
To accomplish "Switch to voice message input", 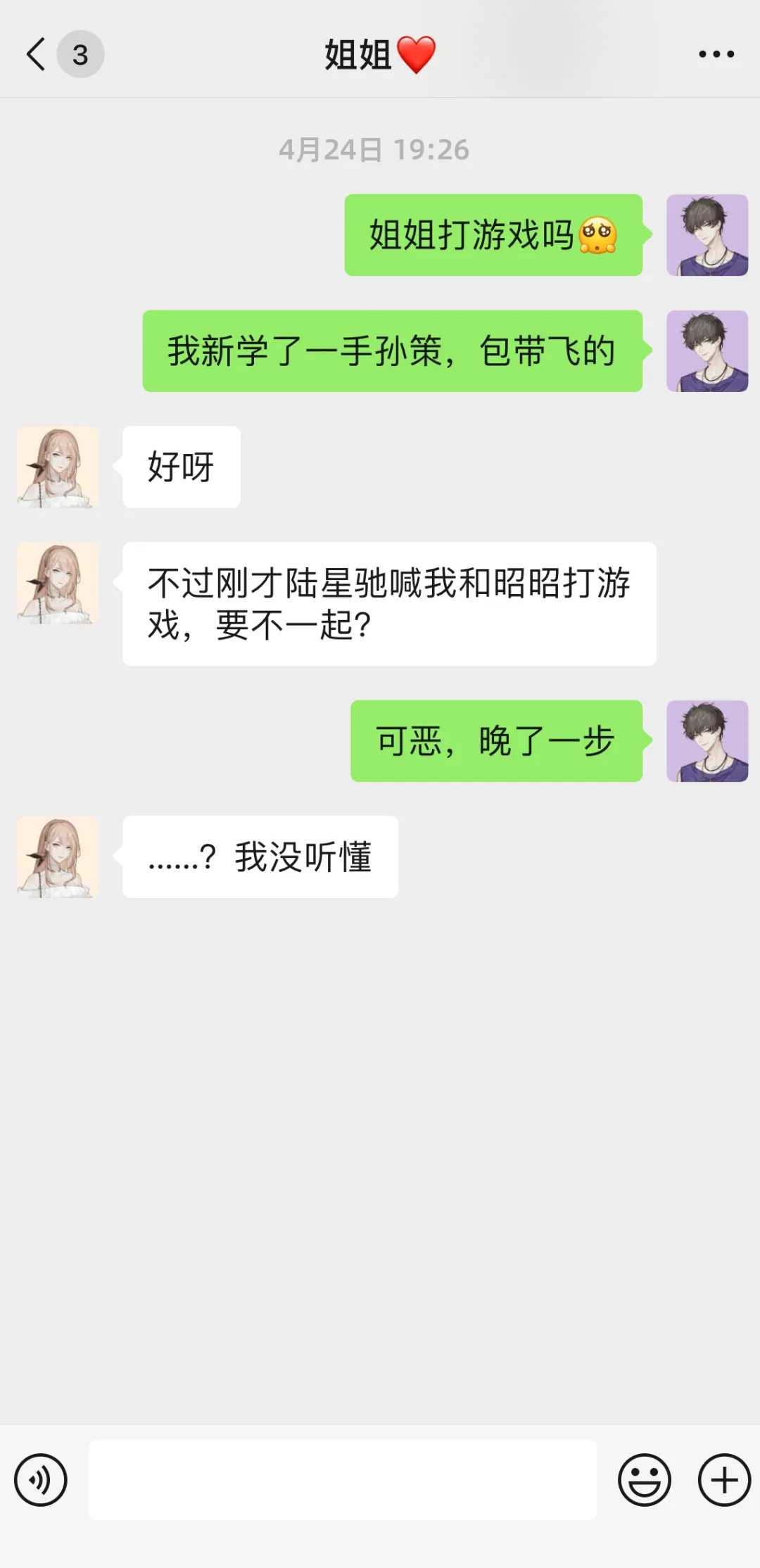I will pos(41,1479).
